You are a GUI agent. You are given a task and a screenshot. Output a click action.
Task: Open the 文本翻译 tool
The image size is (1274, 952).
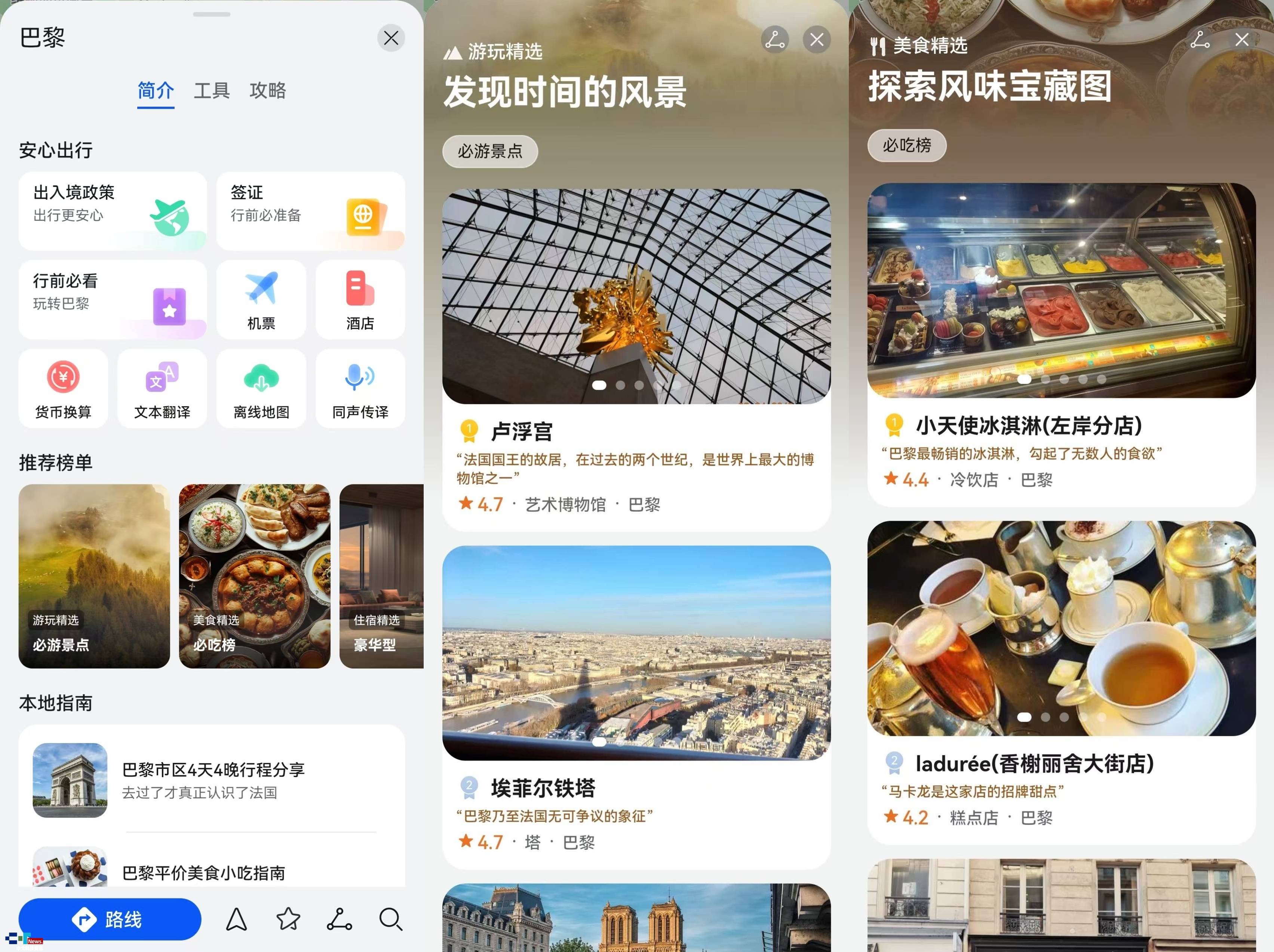click(x=162, y=388)
